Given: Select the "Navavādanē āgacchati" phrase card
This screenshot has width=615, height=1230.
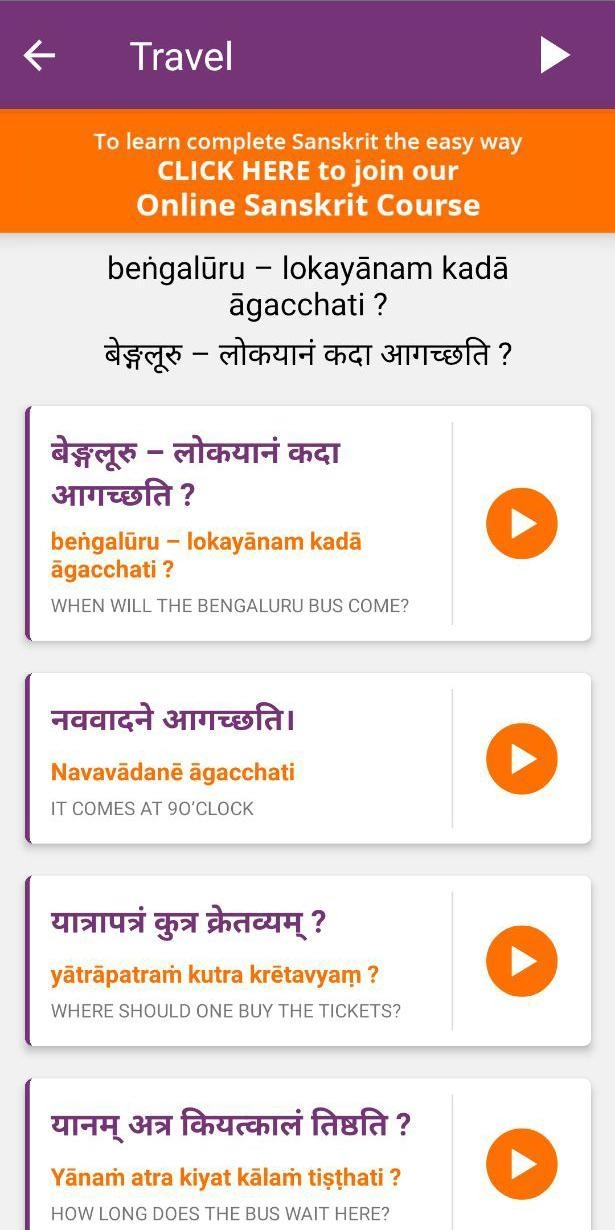Looking at the screenshot, I should click(x=308, y=759).
